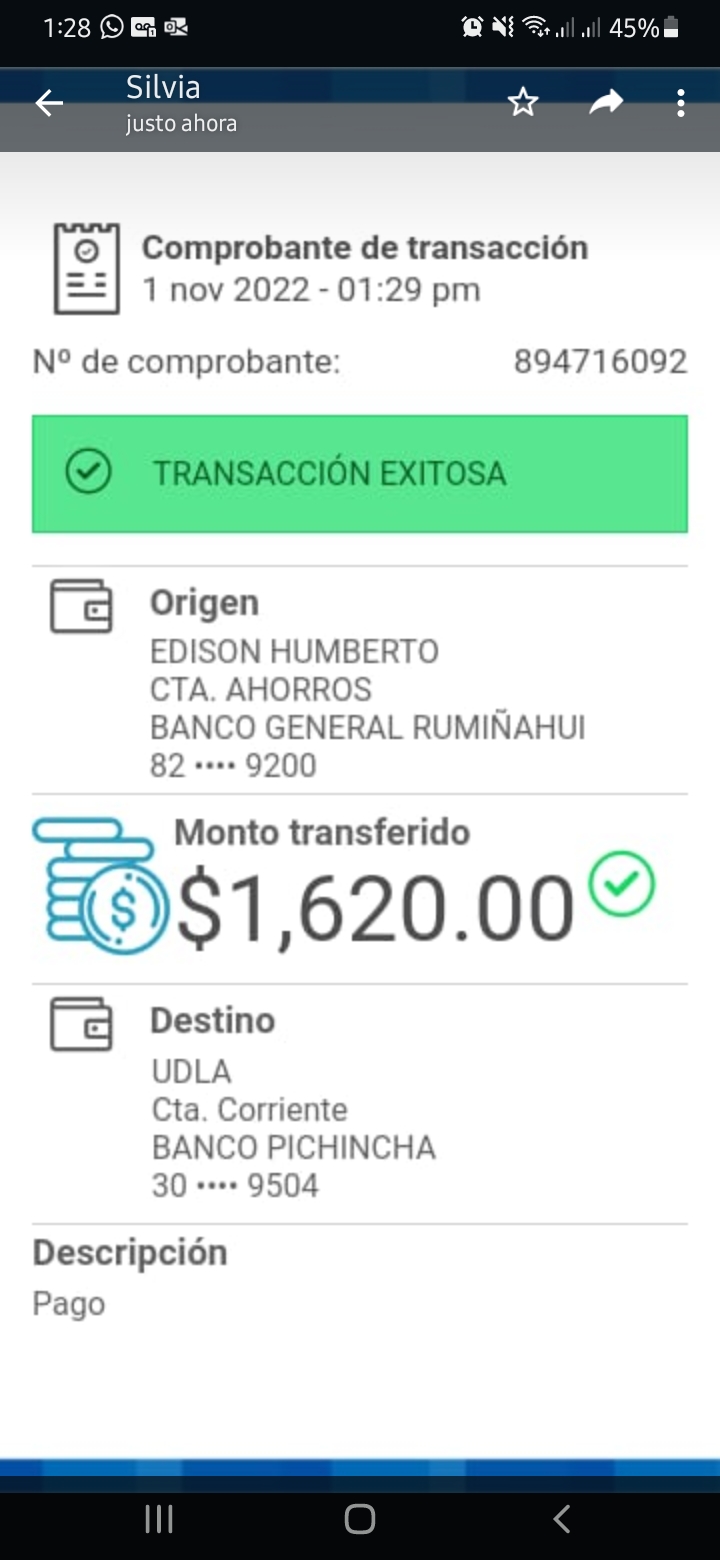
Task: Star this image from Silvia
Action: pyautogui.click(x=523, y=102)
